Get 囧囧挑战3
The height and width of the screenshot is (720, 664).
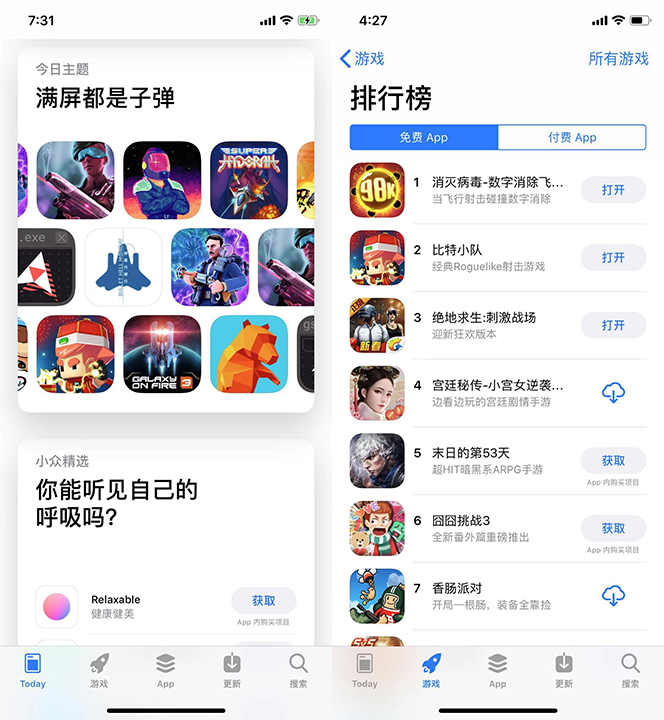click(613, 528)
